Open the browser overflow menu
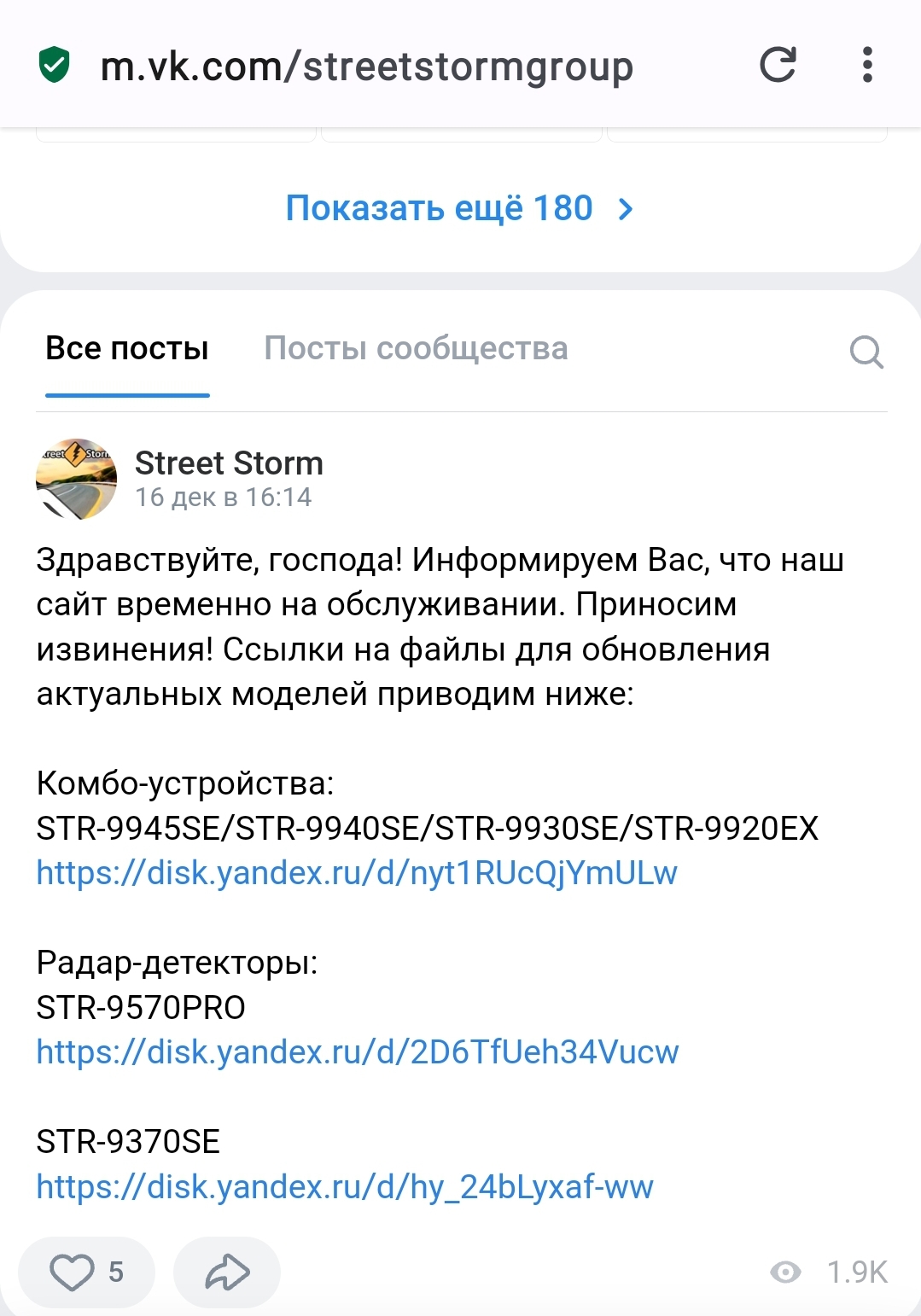The height and width of the screenshot is (1316, 921). click(x=867, y=66)
